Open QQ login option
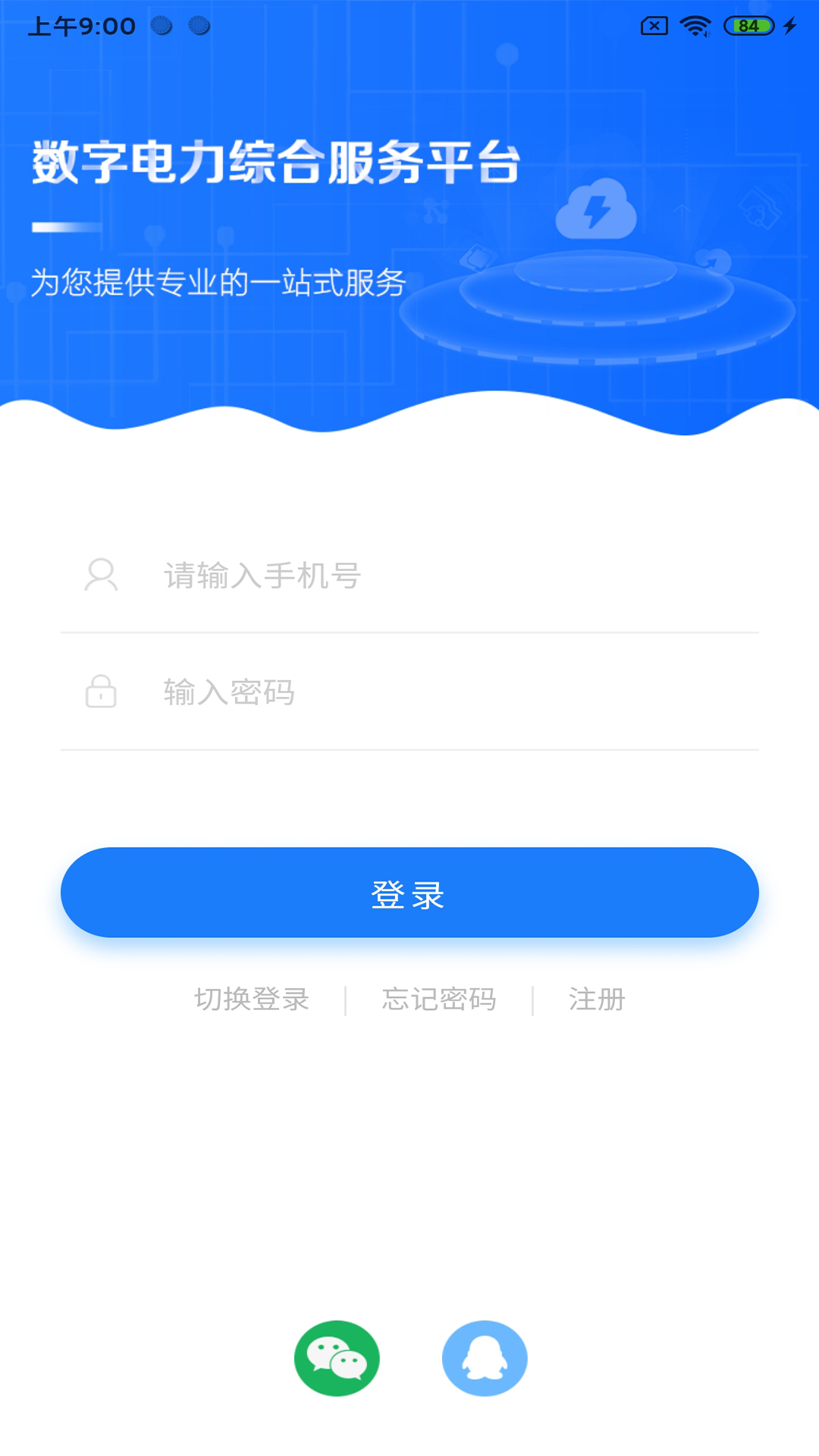Screen dimensions: 819x1456 click(x=485, y=1358)
